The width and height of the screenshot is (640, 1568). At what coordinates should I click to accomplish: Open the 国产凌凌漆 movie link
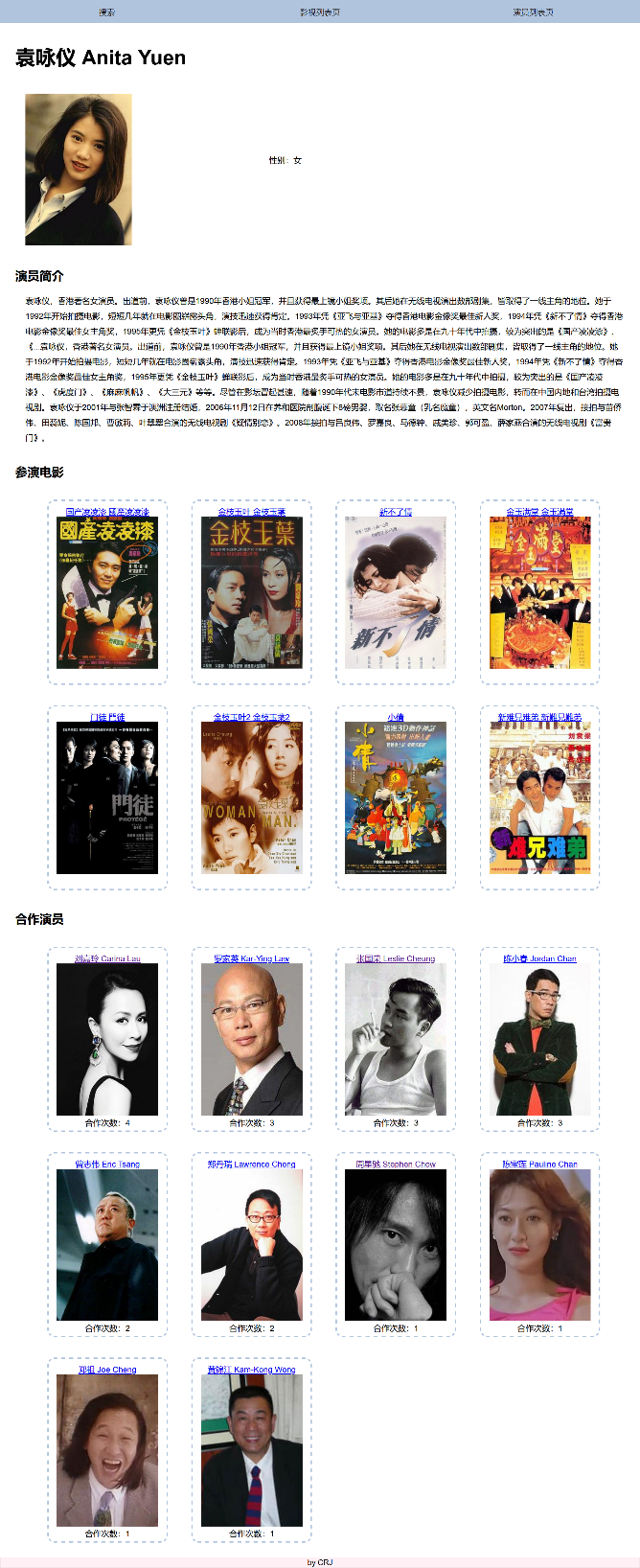(107, 512)
